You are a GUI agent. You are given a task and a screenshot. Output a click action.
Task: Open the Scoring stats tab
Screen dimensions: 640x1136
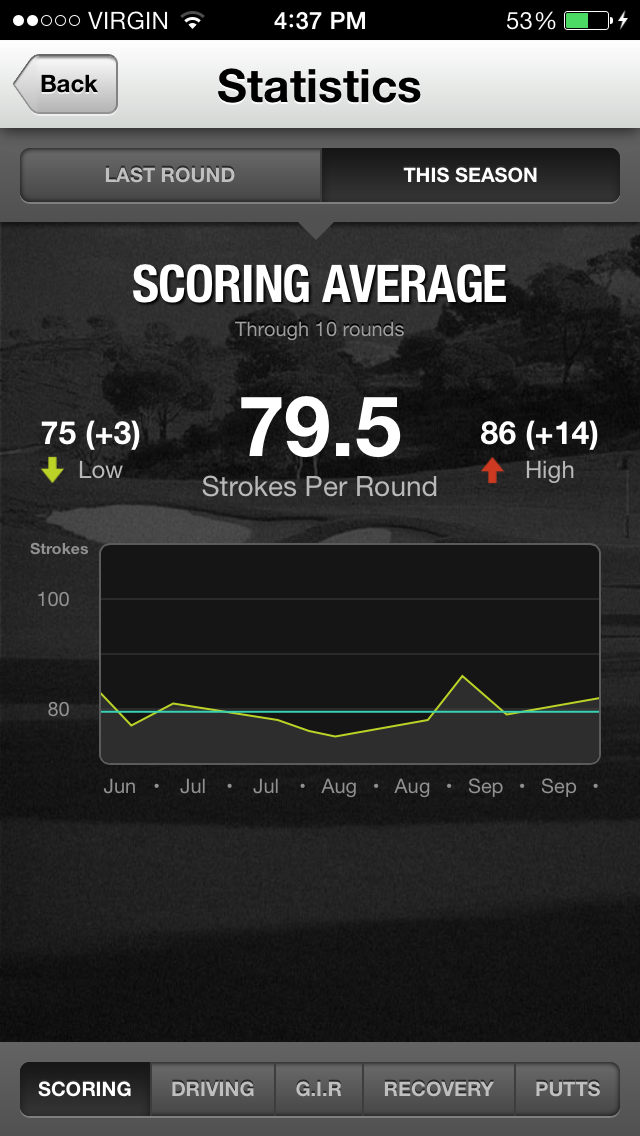pos(85,1089)
